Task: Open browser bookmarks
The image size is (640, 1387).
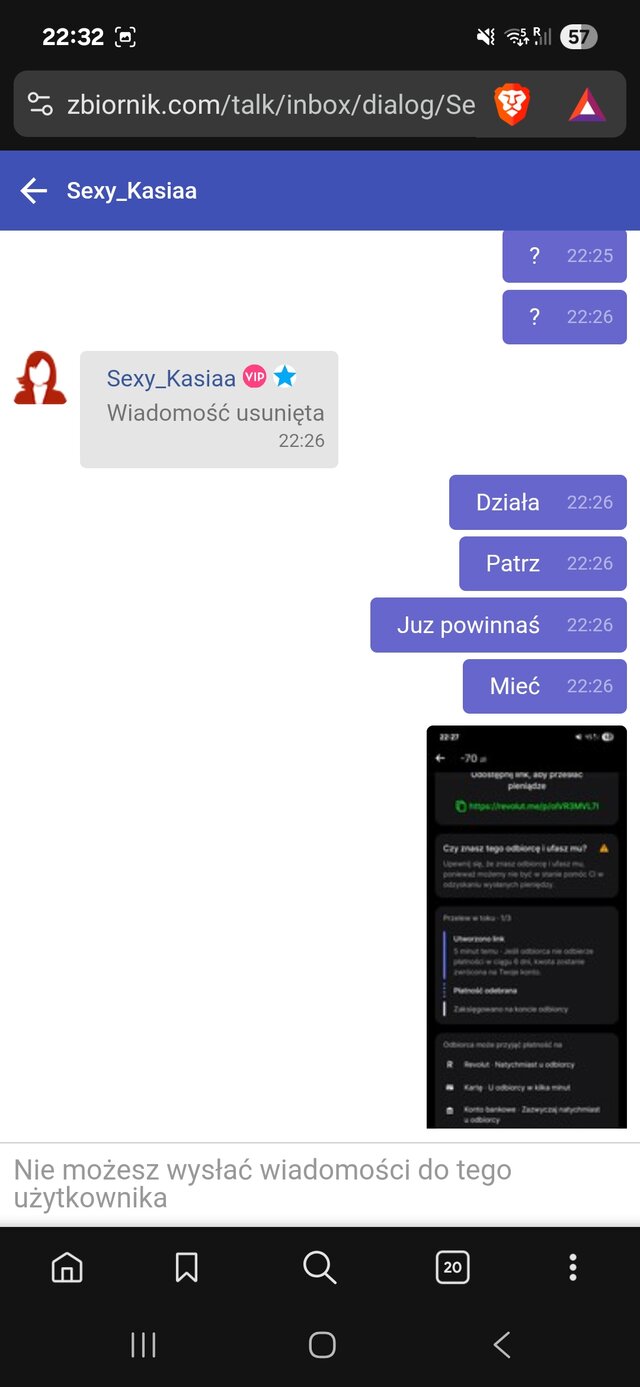Action: click(186, 1267)
